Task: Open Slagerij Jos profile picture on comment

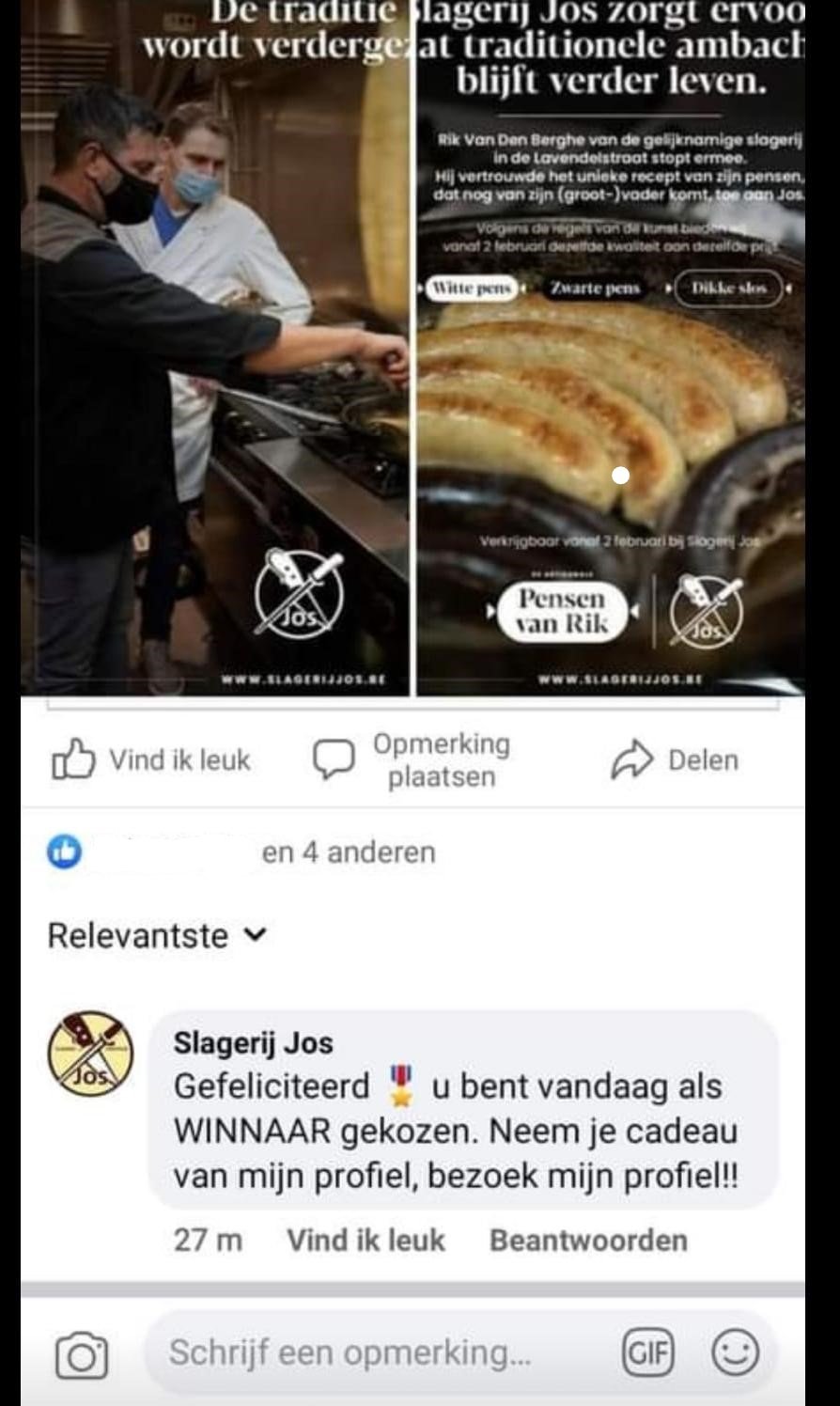Action: point(90,1054)
